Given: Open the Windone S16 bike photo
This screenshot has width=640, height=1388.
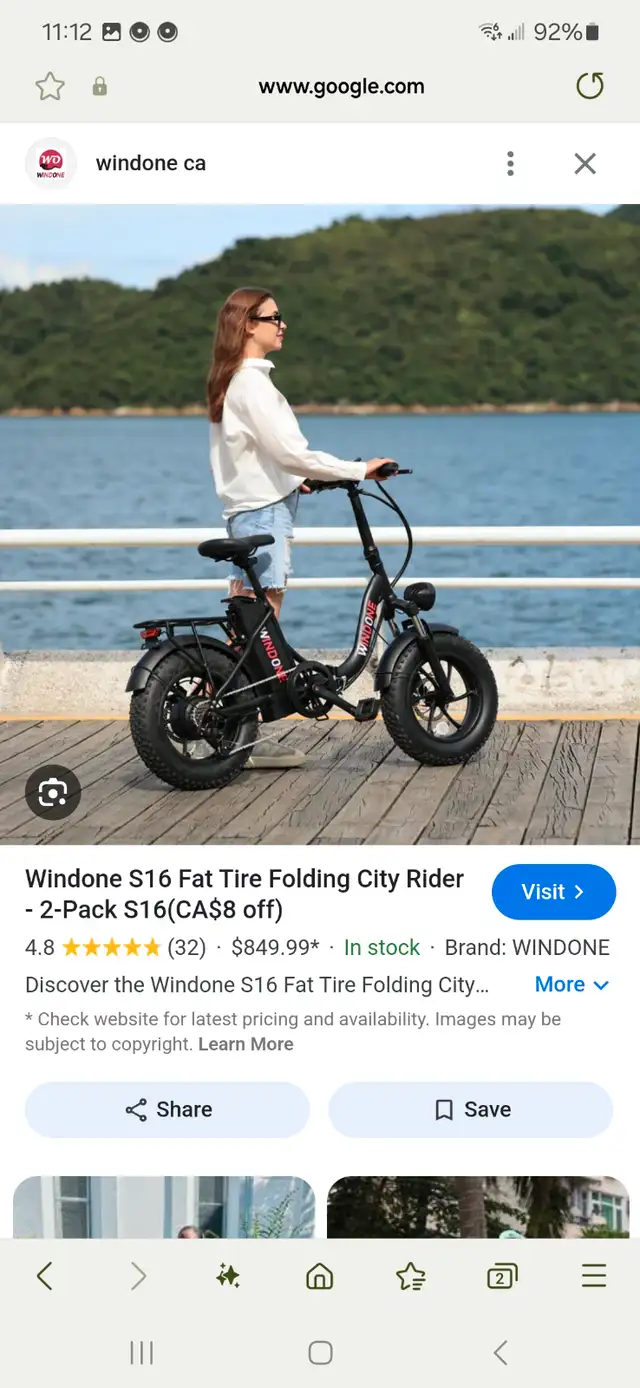Looking at the screenshot, I should pyautogui.click(x=320, y=525).
